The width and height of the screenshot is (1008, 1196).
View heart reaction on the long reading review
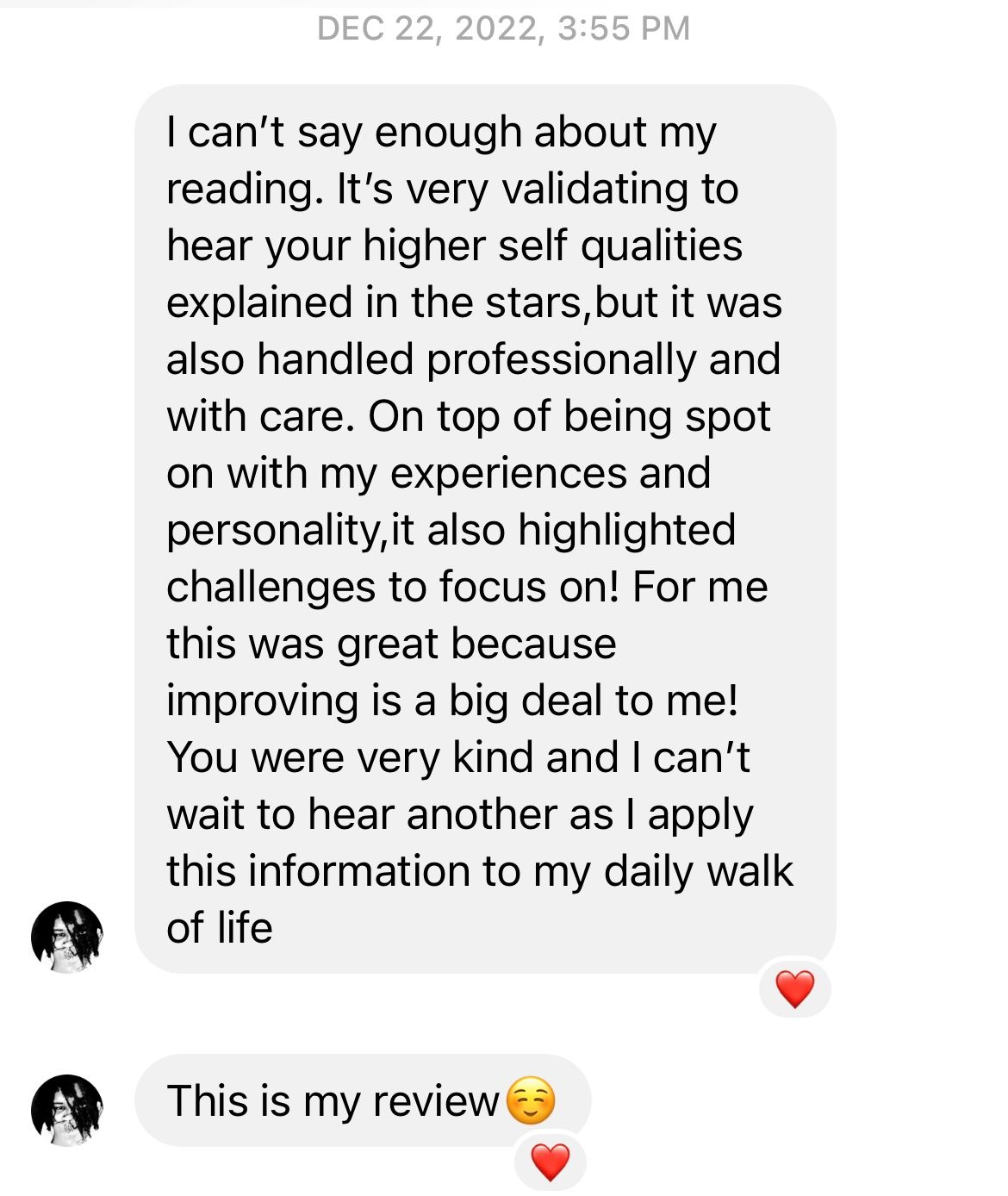pos(794,989)
